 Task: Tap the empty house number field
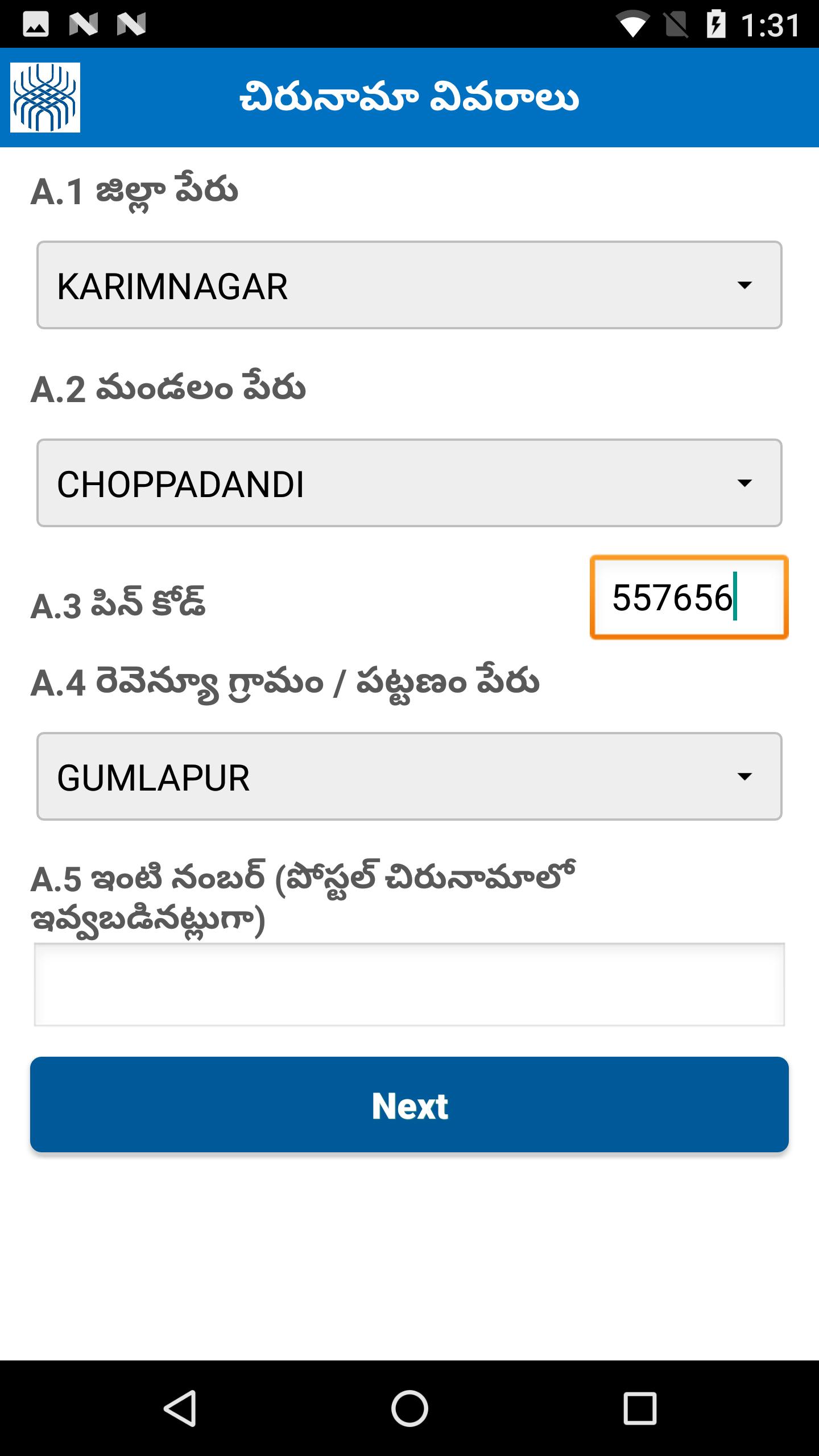(x=409, y=985)
